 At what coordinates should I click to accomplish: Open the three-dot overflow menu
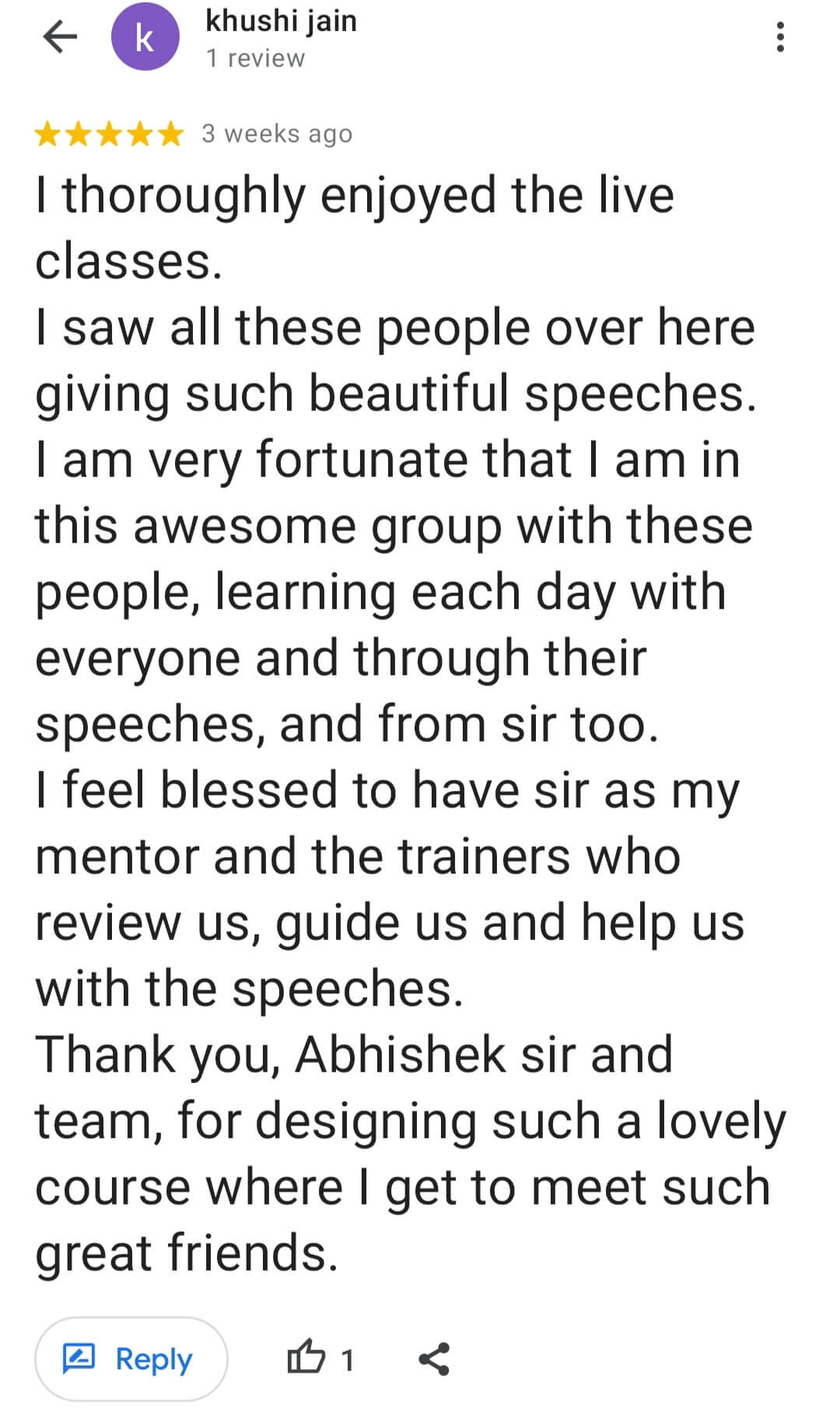[x=780, y=37]
